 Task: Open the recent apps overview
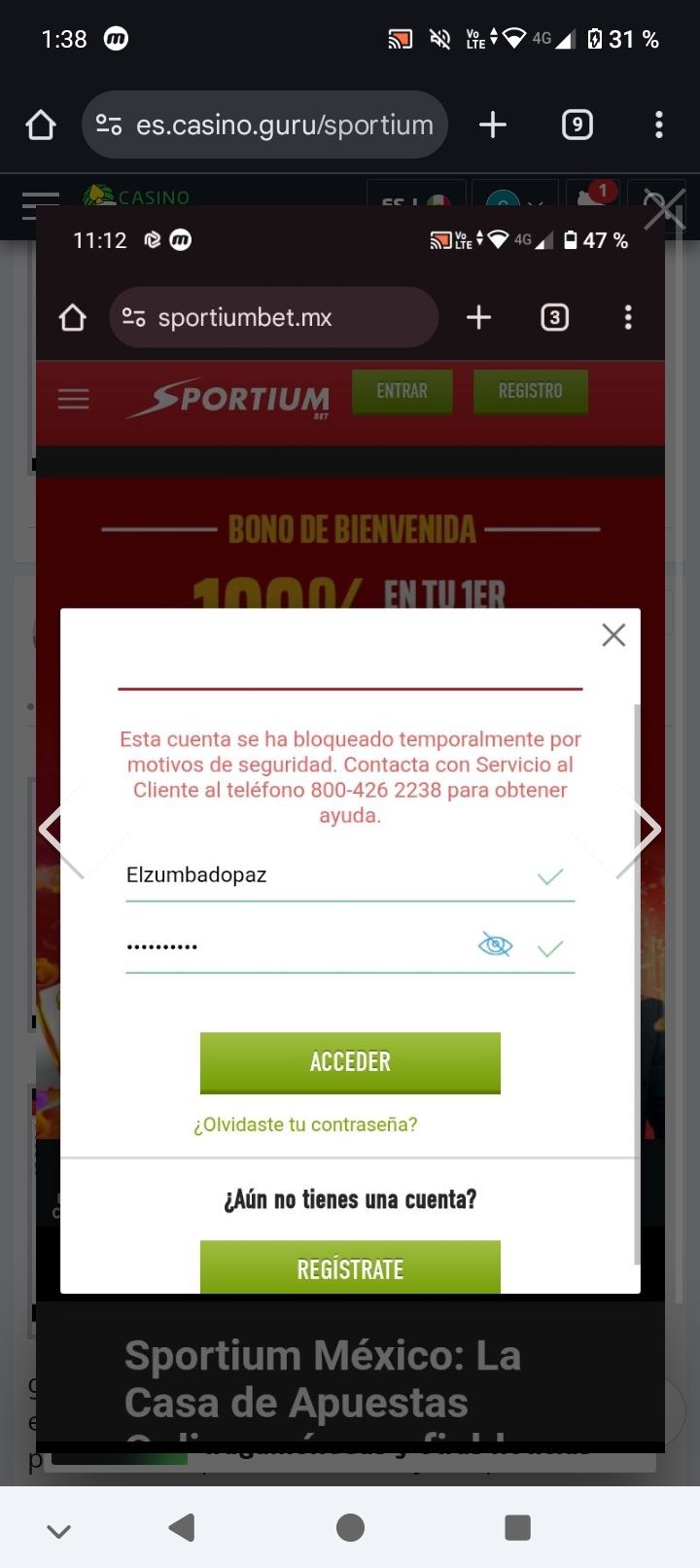tap(517, 1528)
